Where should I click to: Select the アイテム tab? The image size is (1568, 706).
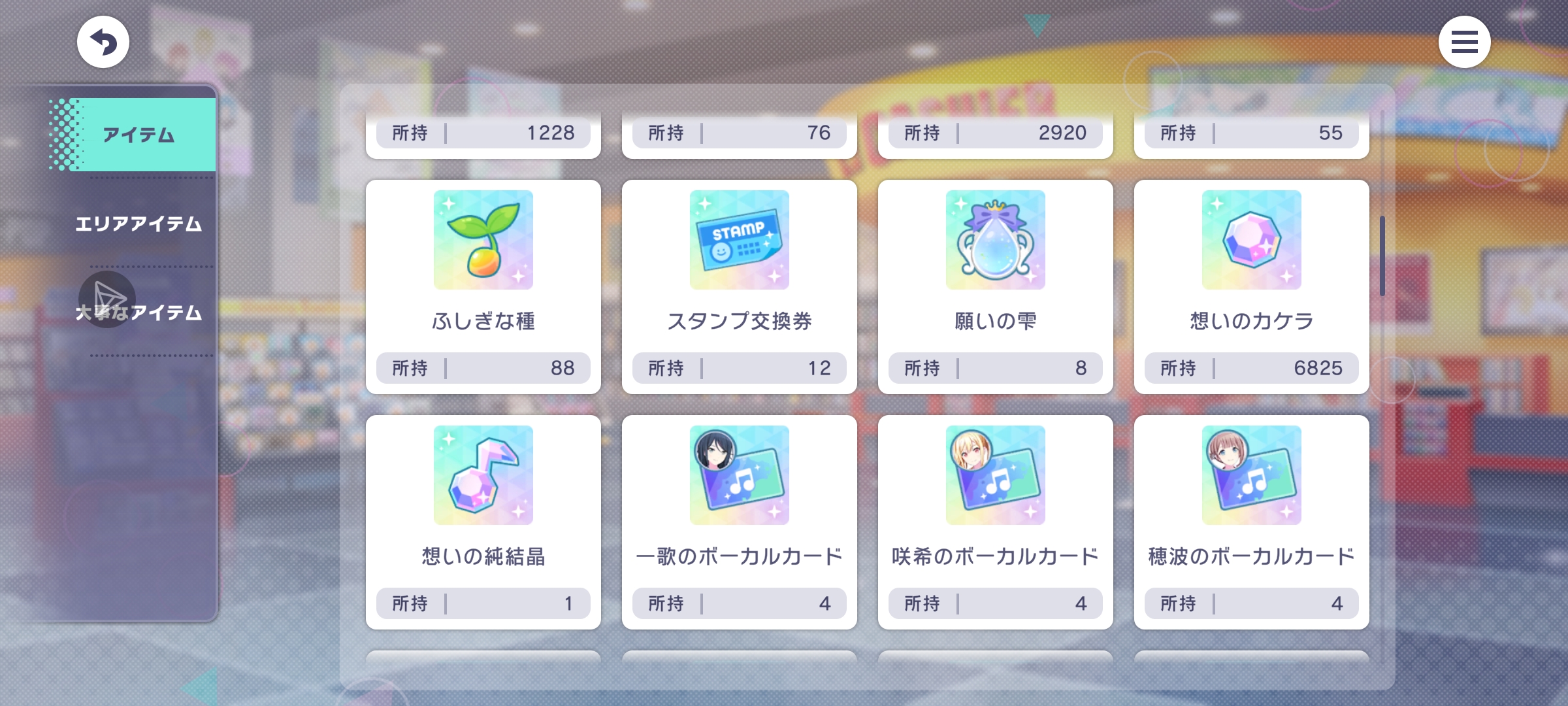139,135
